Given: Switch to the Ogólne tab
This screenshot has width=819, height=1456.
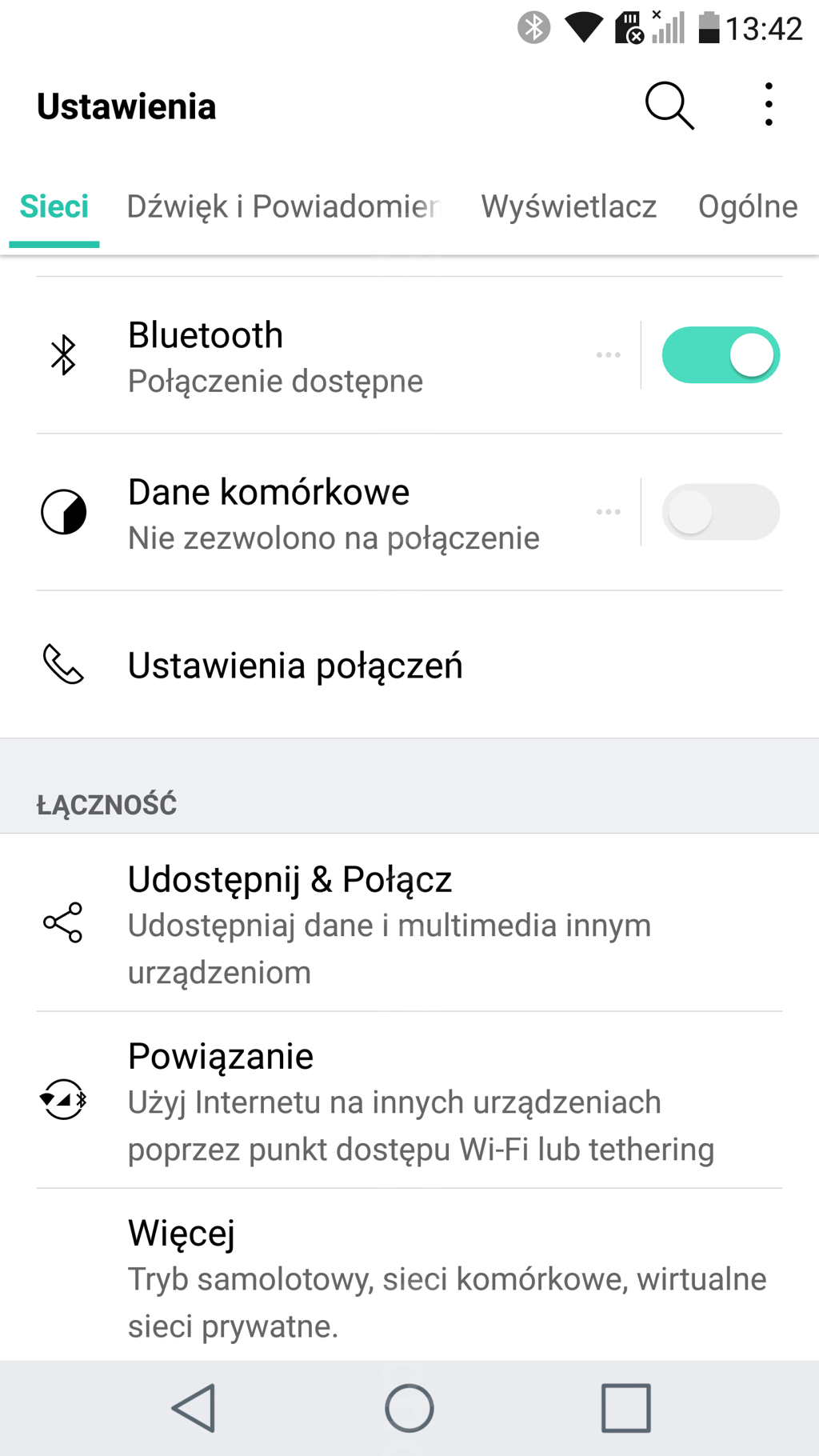Looking at the screenshot, I should 747,206.
